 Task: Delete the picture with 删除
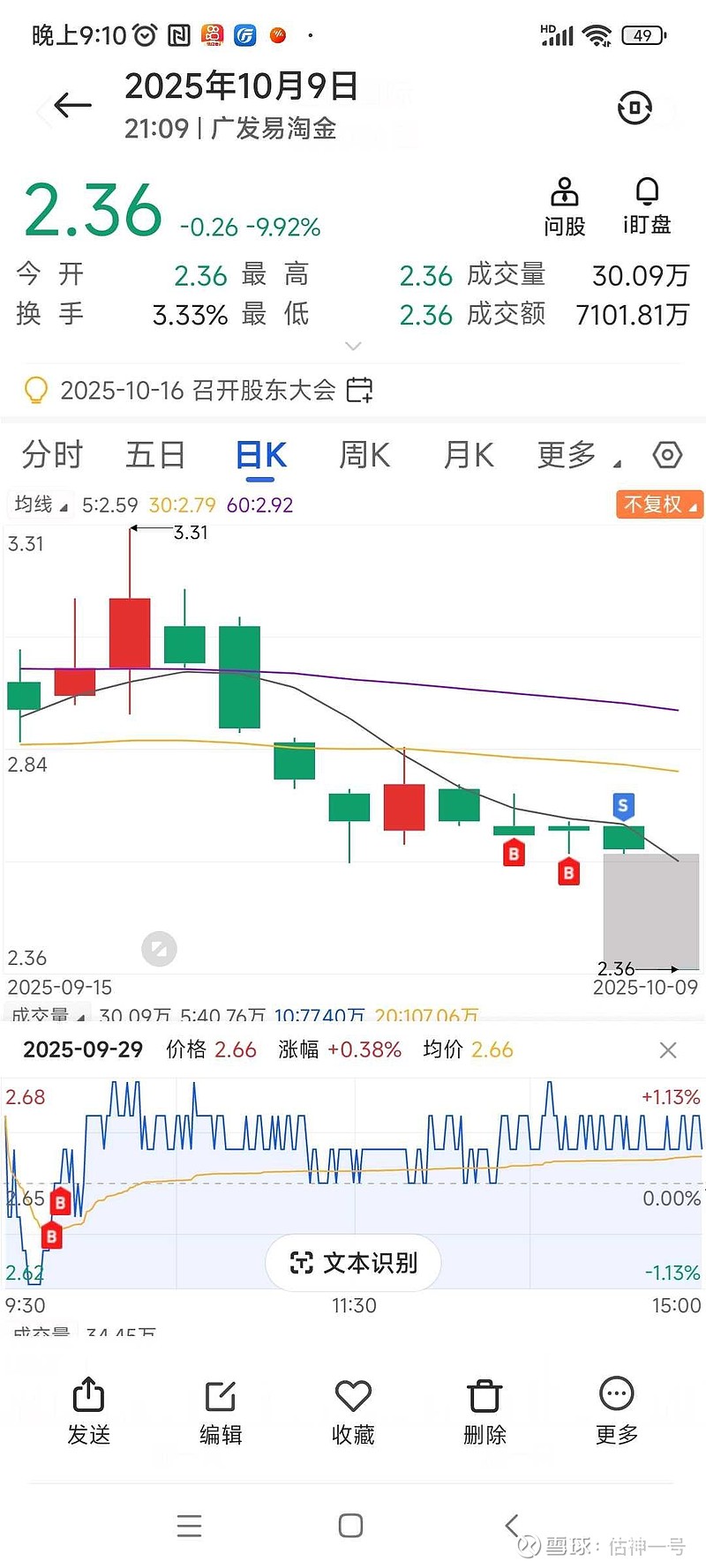point(484,1411)
